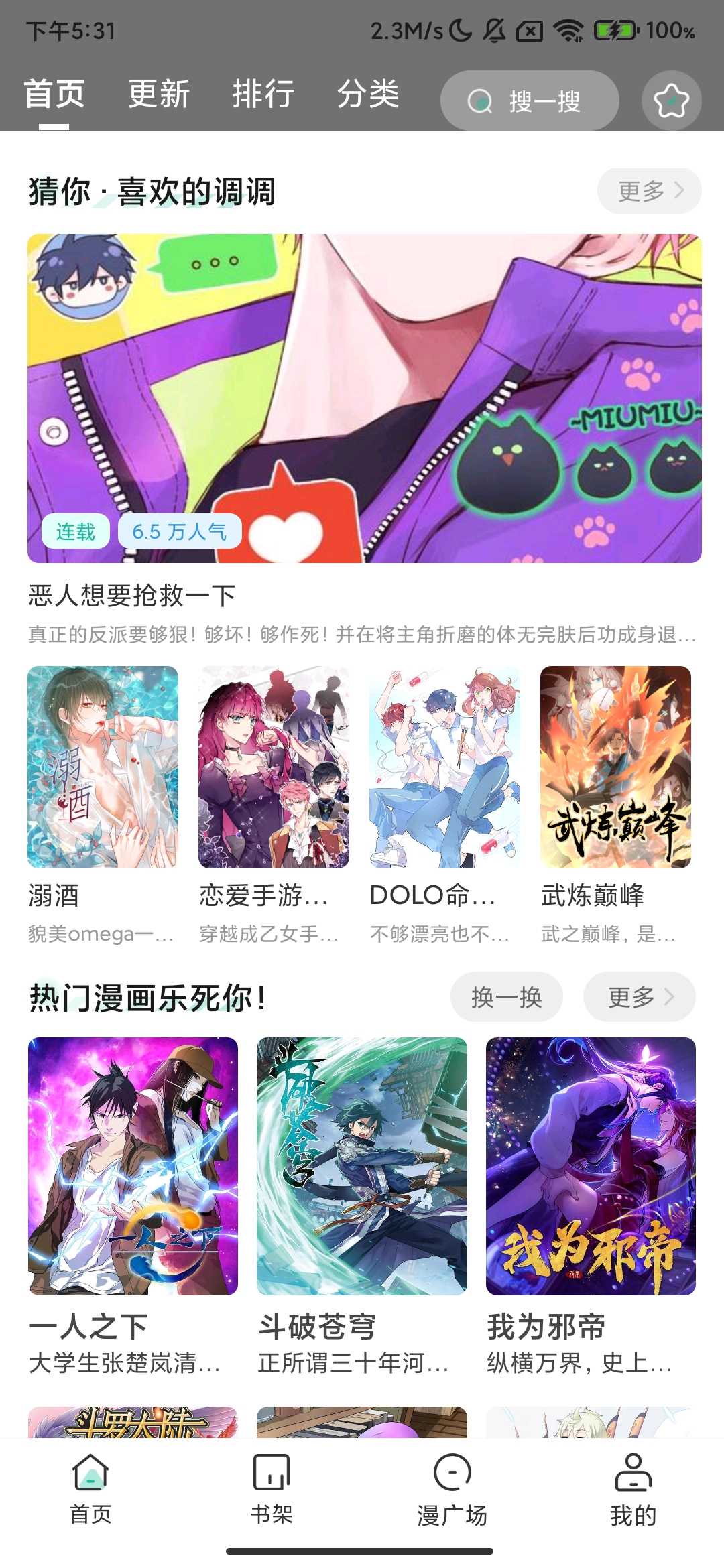The height and width of the screenshot is (1568, 724).
Task: Open the 溺酒 comic
Action: (x=103, y=767)
